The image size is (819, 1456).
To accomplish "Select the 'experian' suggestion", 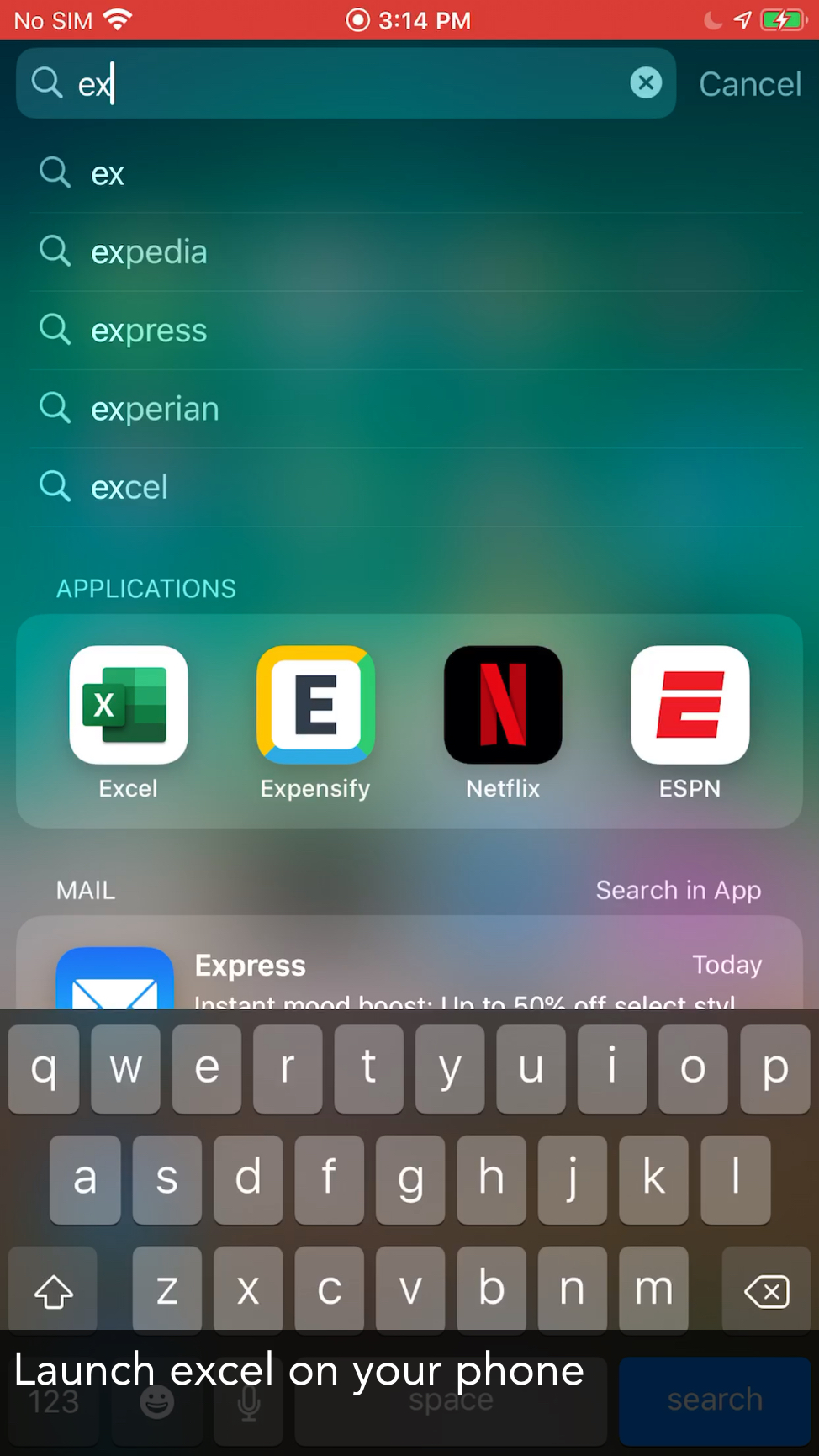I will tap(155, 409).
